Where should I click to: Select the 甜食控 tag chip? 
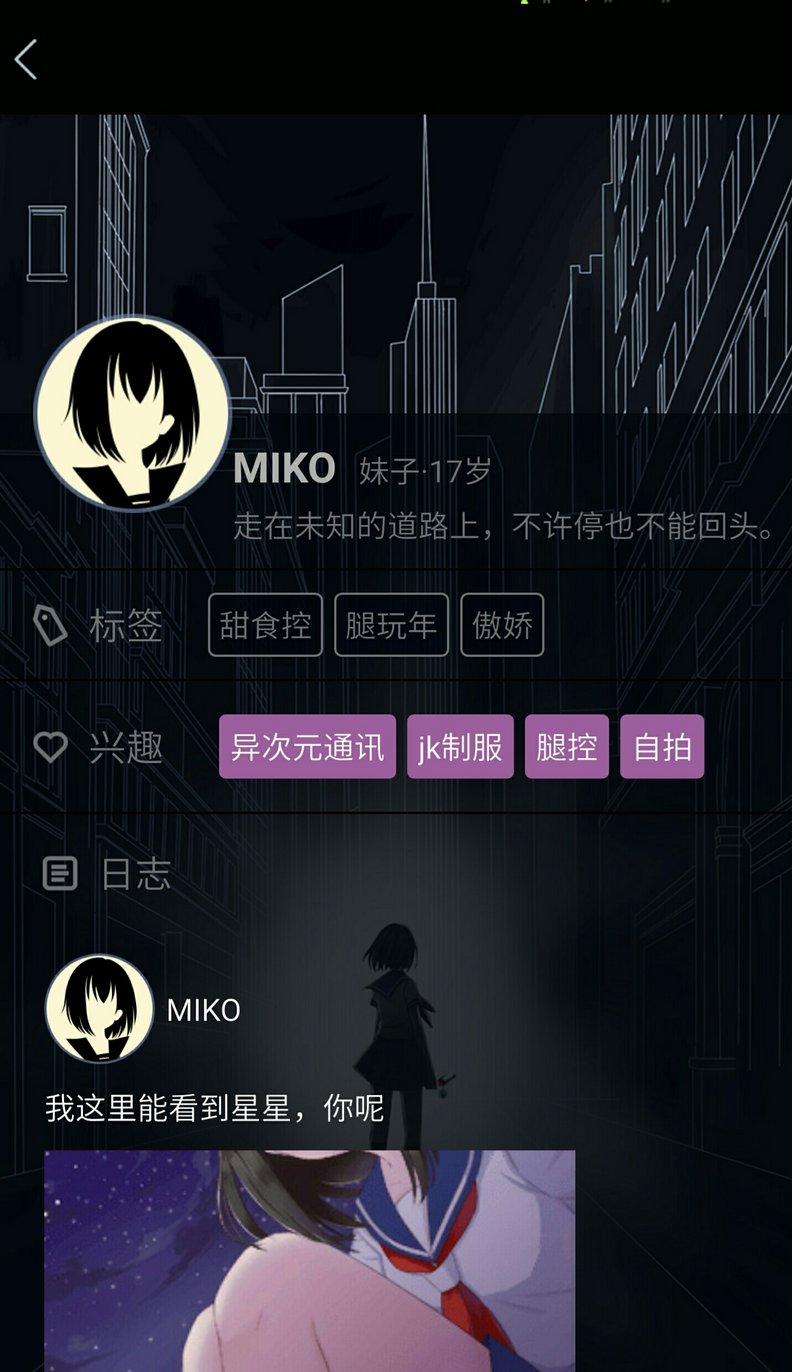click(265, 625)
